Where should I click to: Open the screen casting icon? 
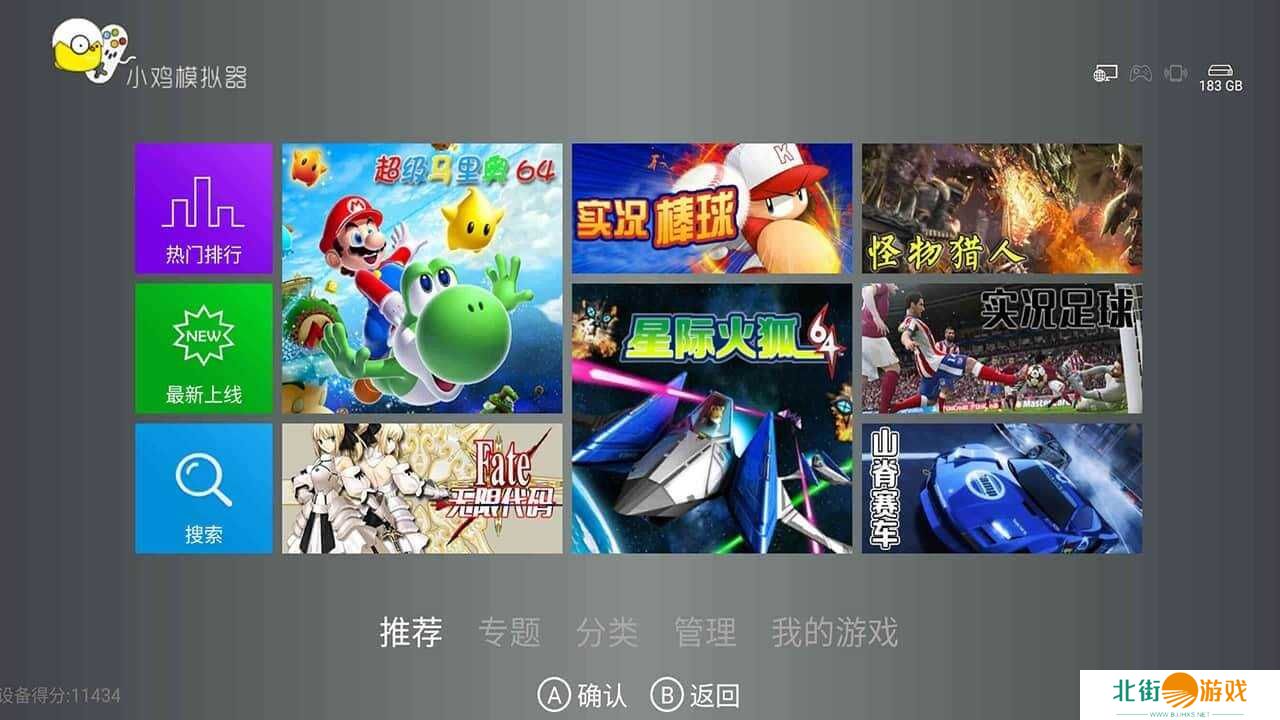click(x=1105, y=73)
